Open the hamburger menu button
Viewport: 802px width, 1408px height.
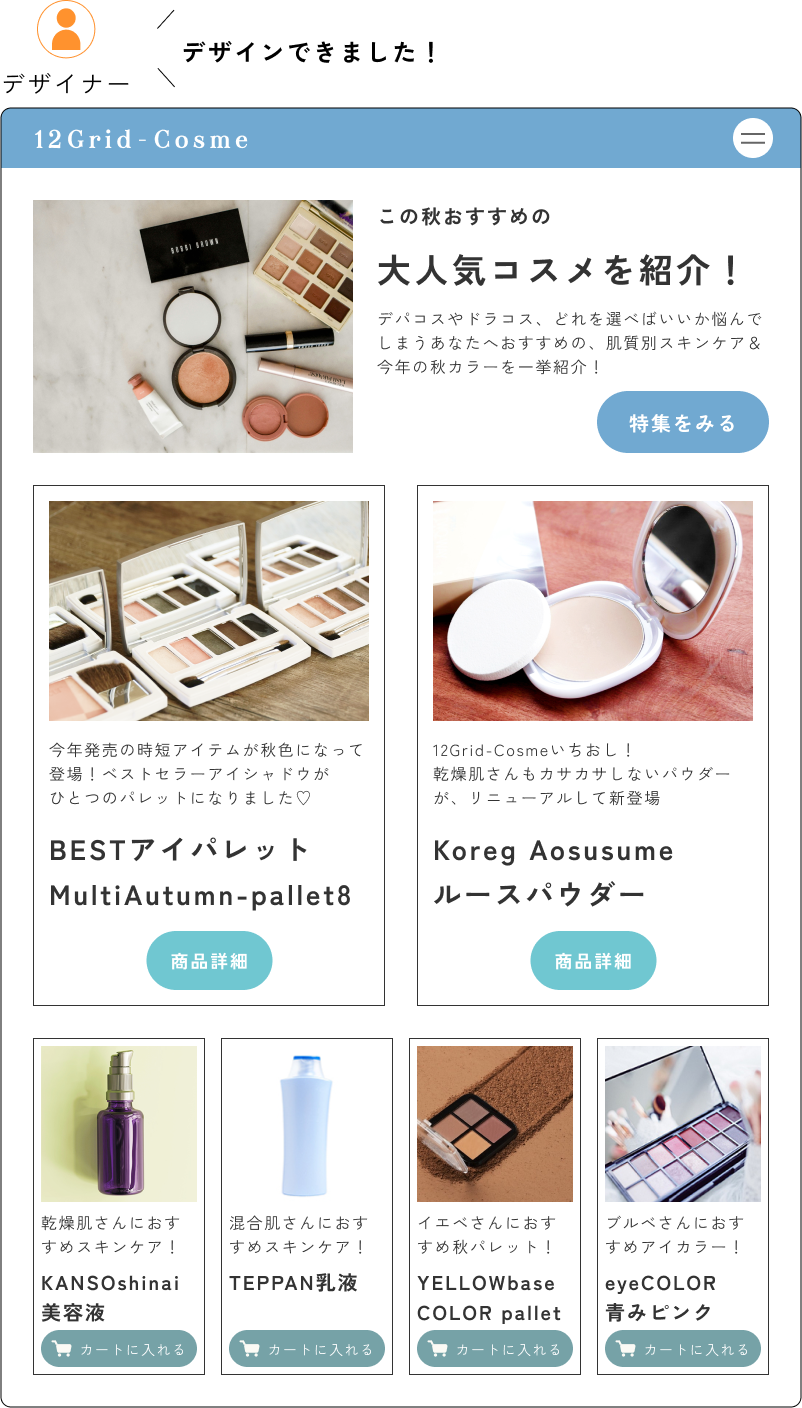click(752, 138)
